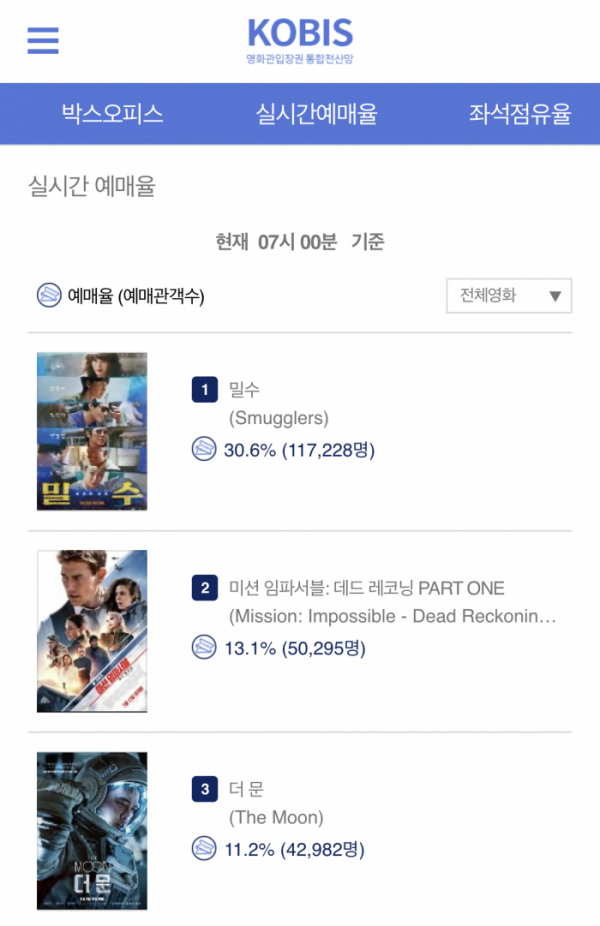Open the 밀수 (Smugglers) movie entry

click(x=245, y=389)
